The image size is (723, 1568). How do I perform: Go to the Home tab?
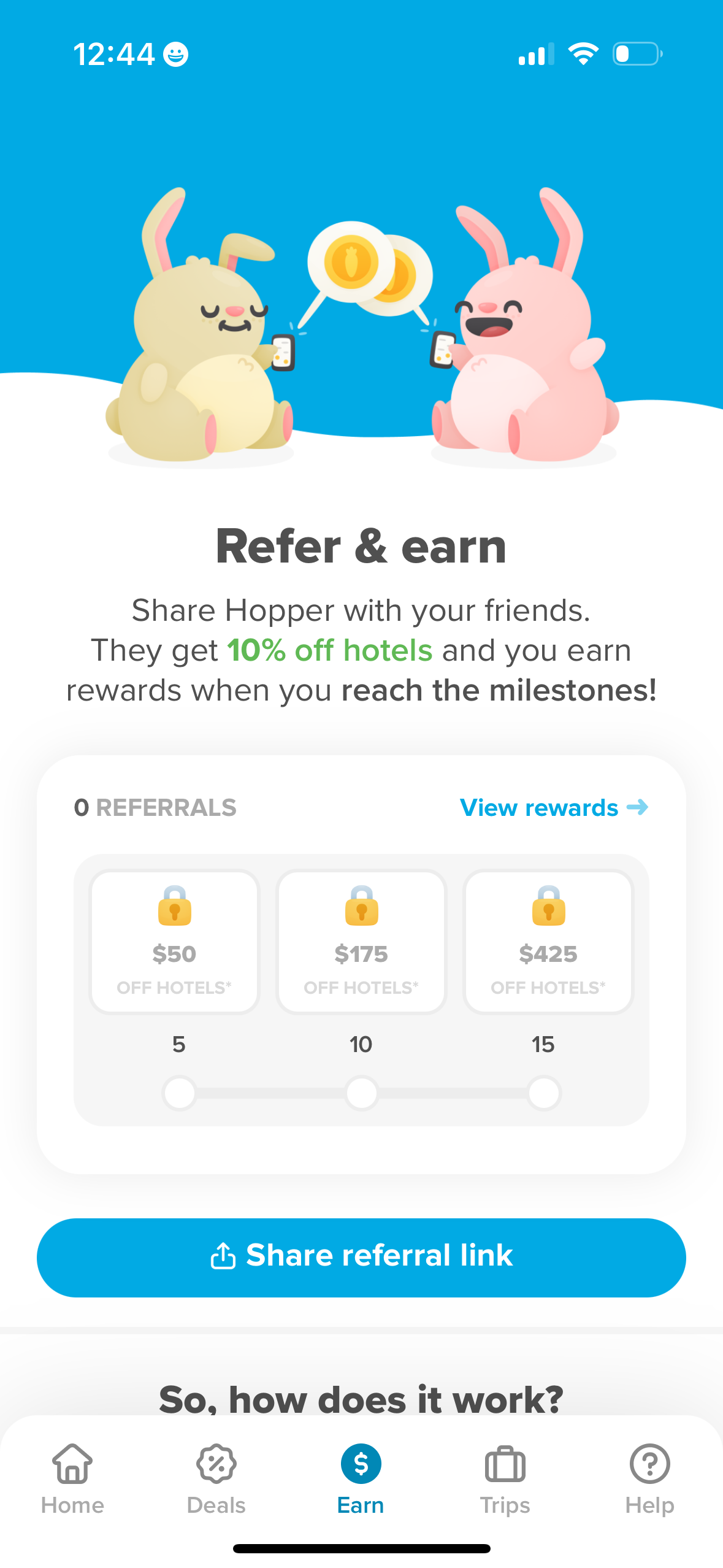click(72, 1479)
